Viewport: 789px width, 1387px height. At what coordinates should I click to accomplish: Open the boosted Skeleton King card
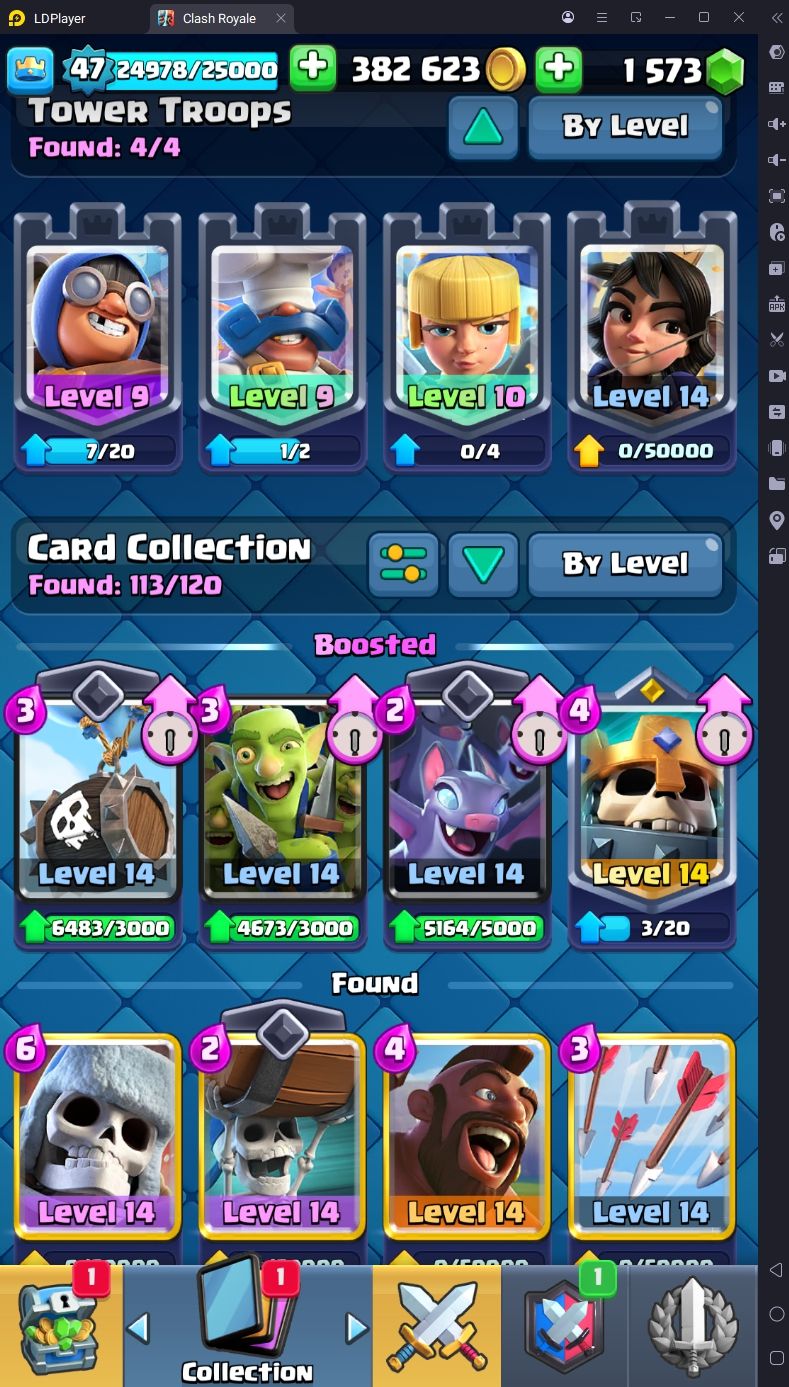click(651, 800)
